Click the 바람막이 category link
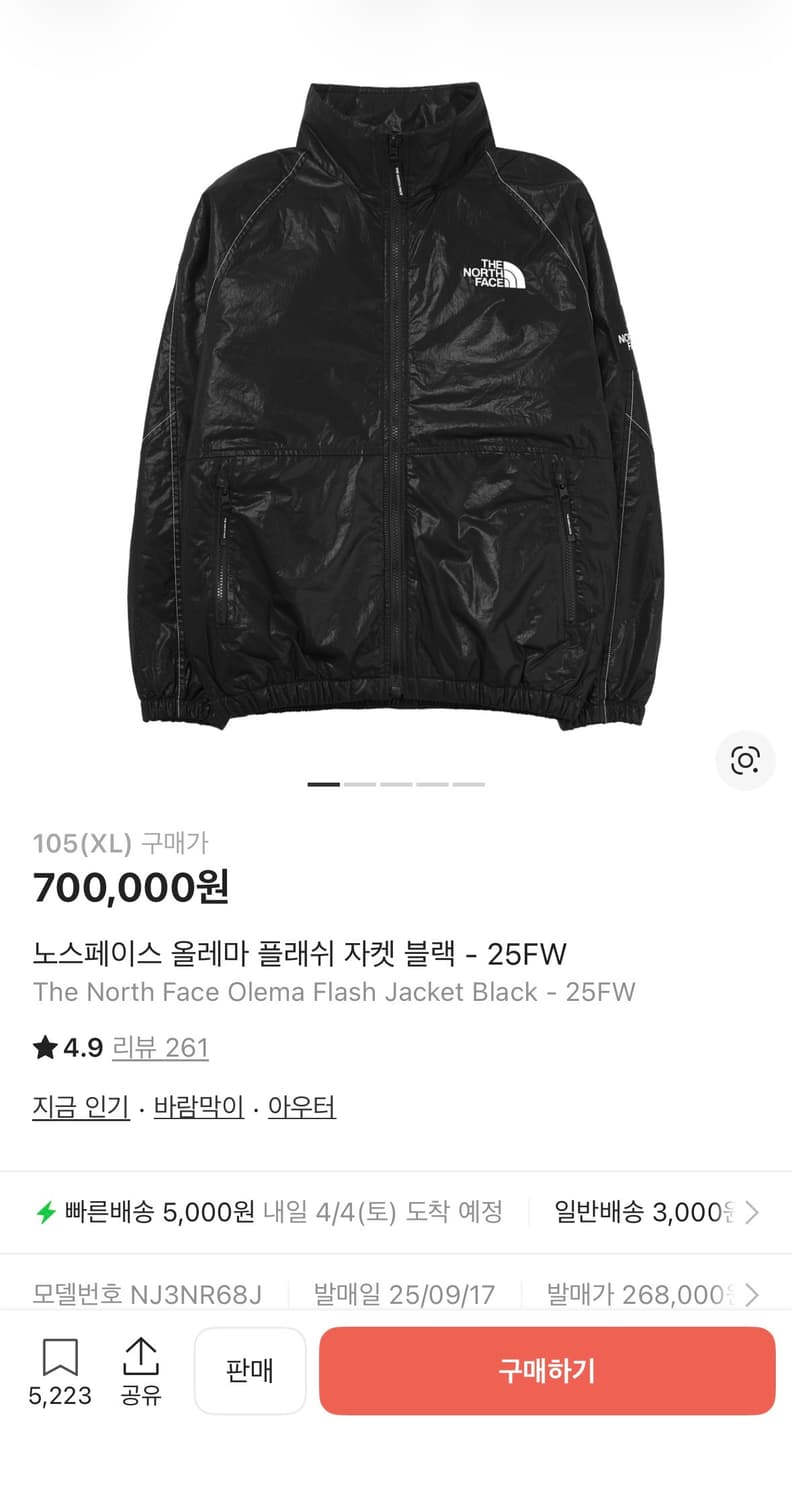Image resolution: width=792 pixels, height=1500 pixels. click(x=198, y=1106)
